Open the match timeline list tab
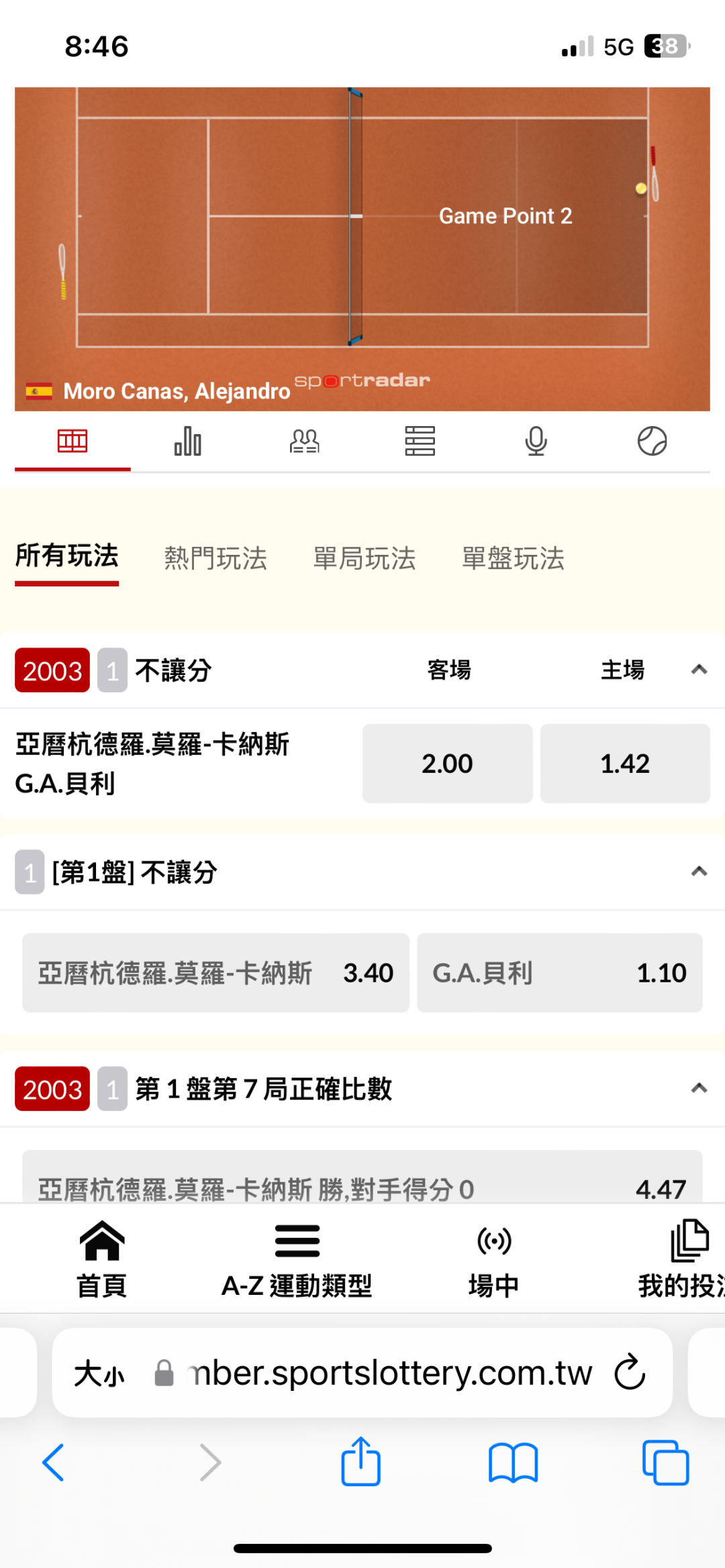The width and height of the screenshot is (725, 1568). click(x=420, y=441)
